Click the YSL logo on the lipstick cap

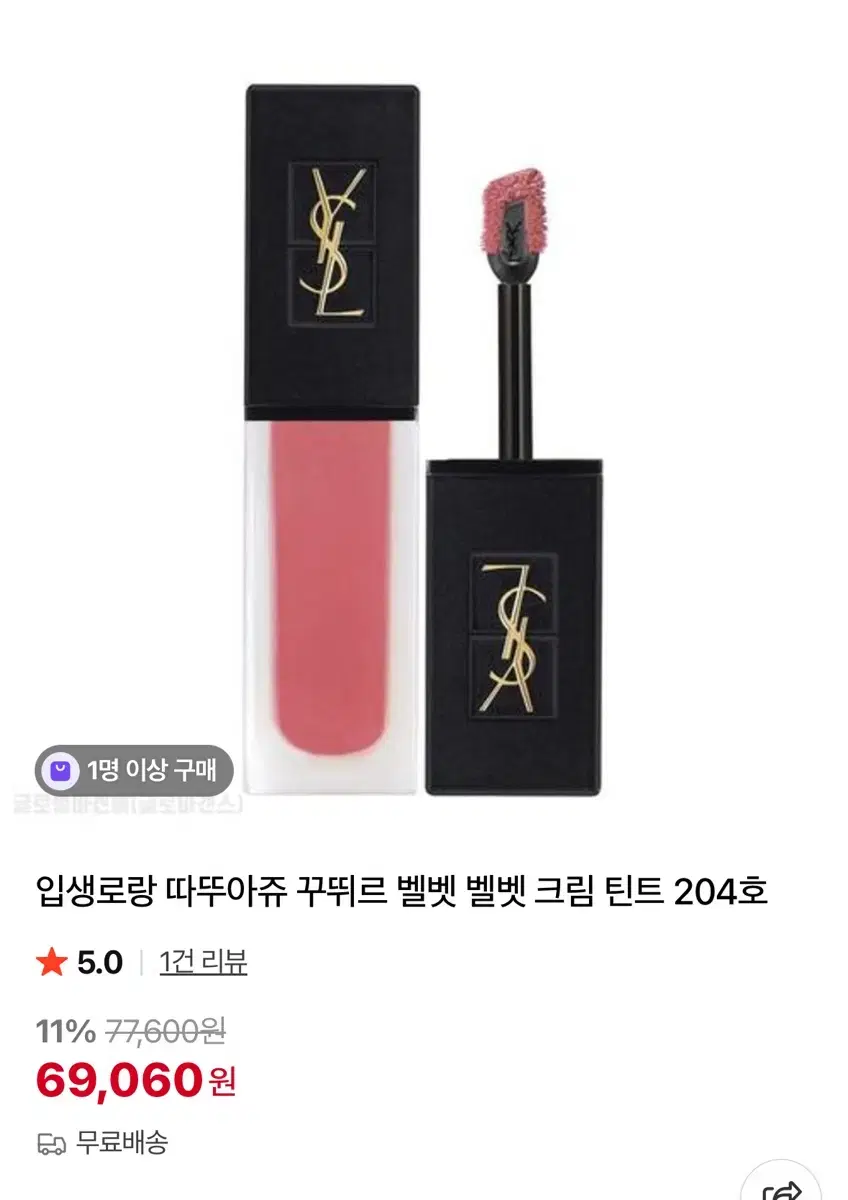click(330, 245)
